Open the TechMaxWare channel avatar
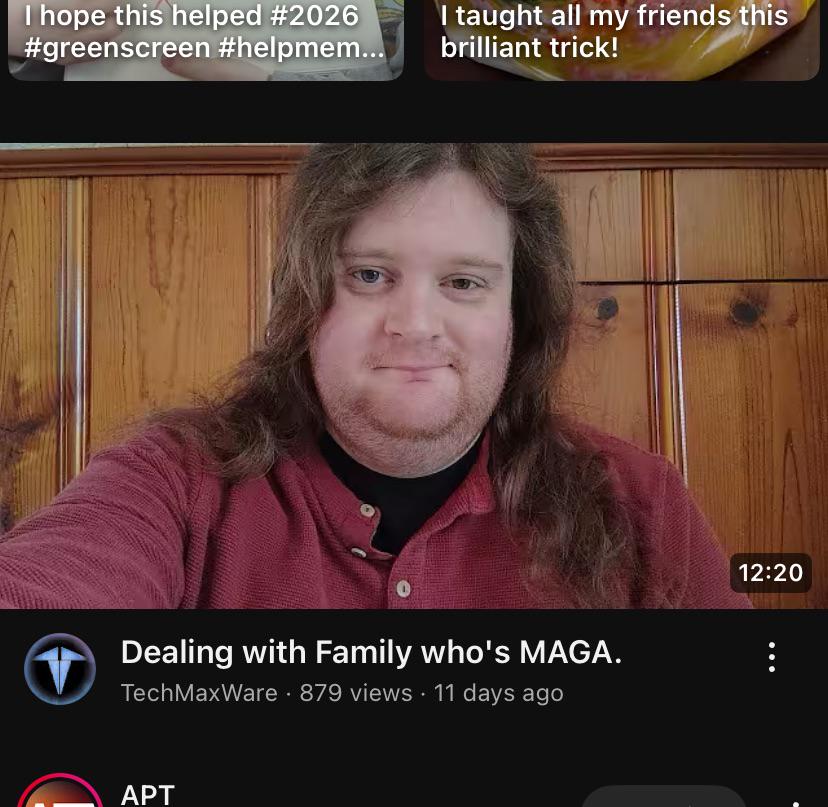The image size is (828, 807). [x=60, y=669]
